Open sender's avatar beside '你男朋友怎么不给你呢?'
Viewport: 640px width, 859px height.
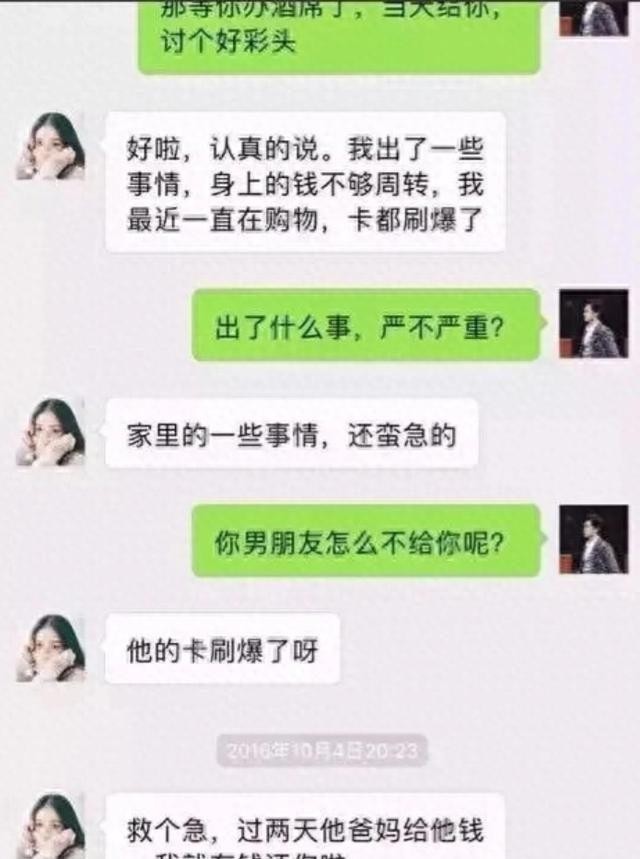click(x=593, y=539)
